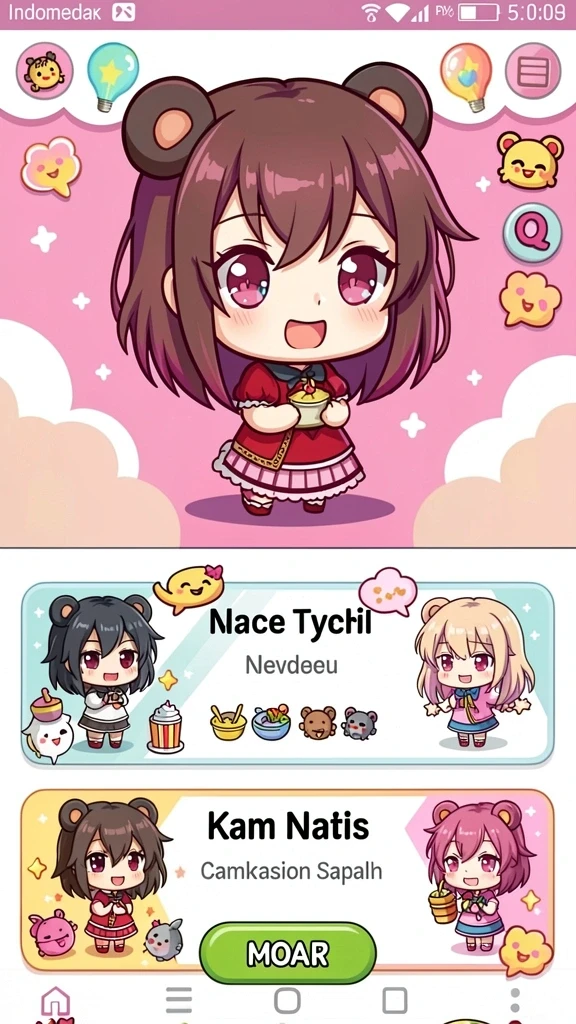
Task: Tap the round Q button
Action: (532, 232)
